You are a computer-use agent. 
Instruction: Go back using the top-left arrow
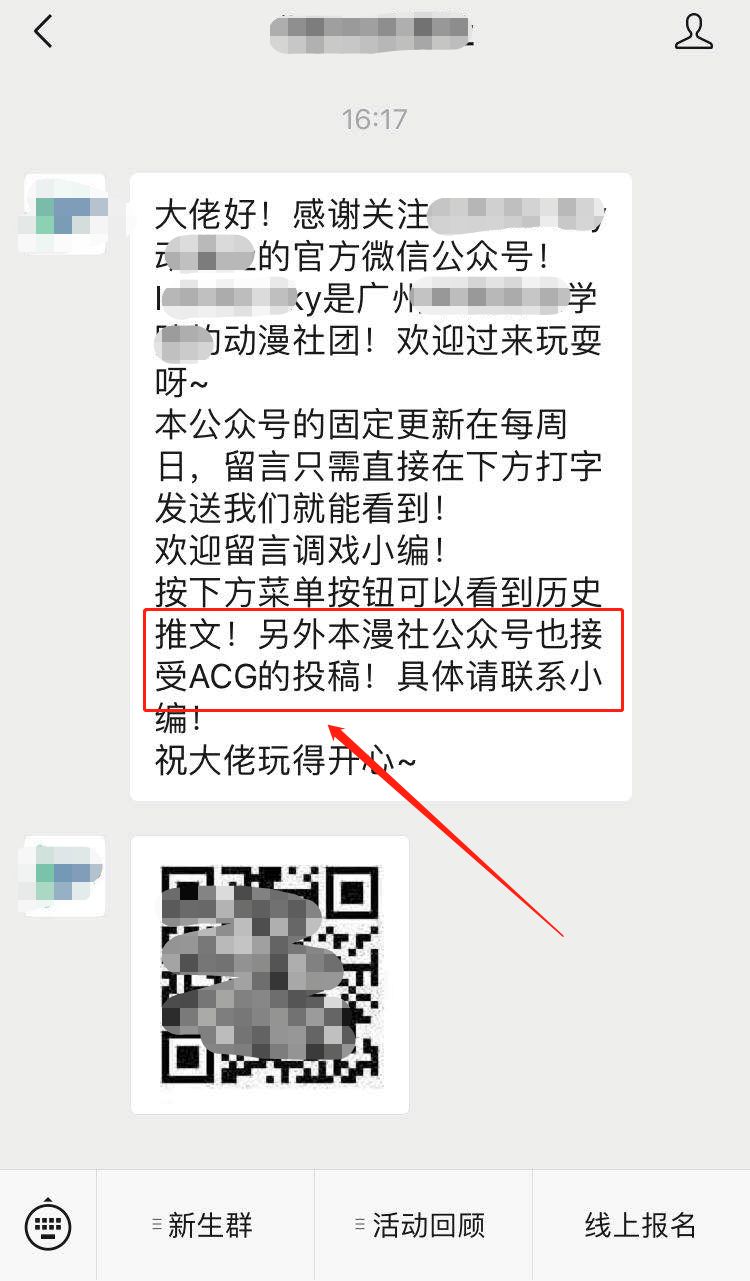[42, 33]
